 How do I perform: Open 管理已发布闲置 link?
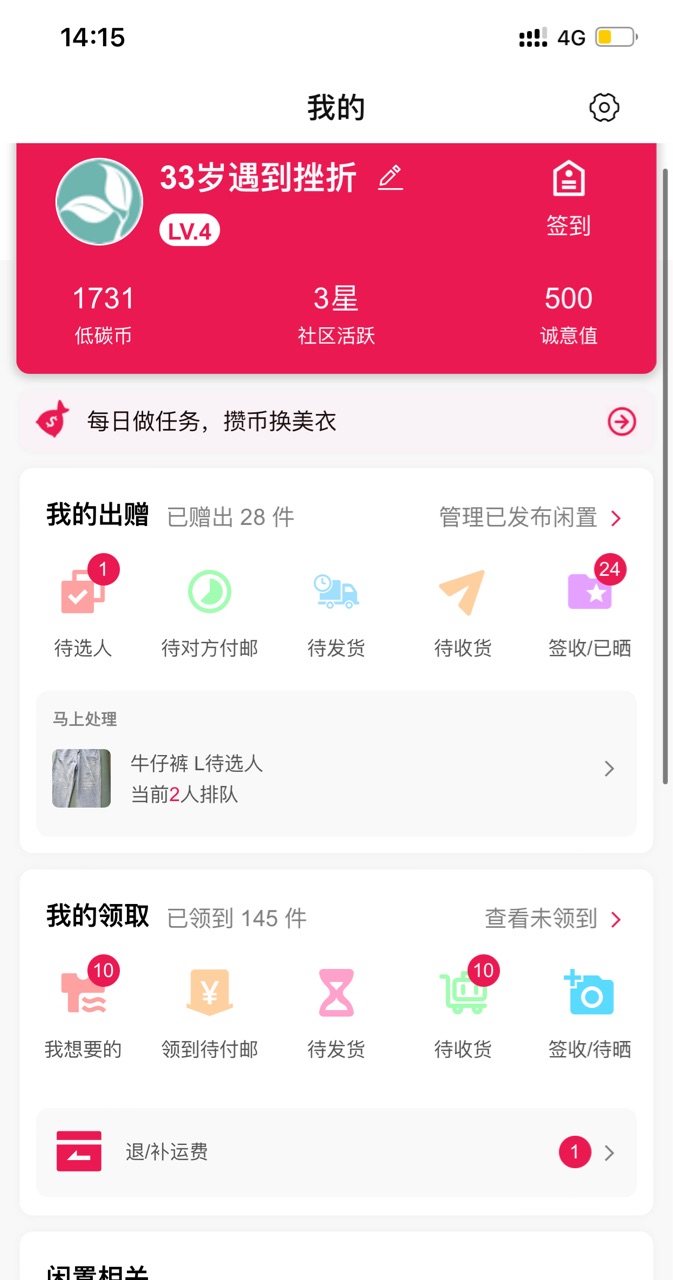click(x=531, y=517)
